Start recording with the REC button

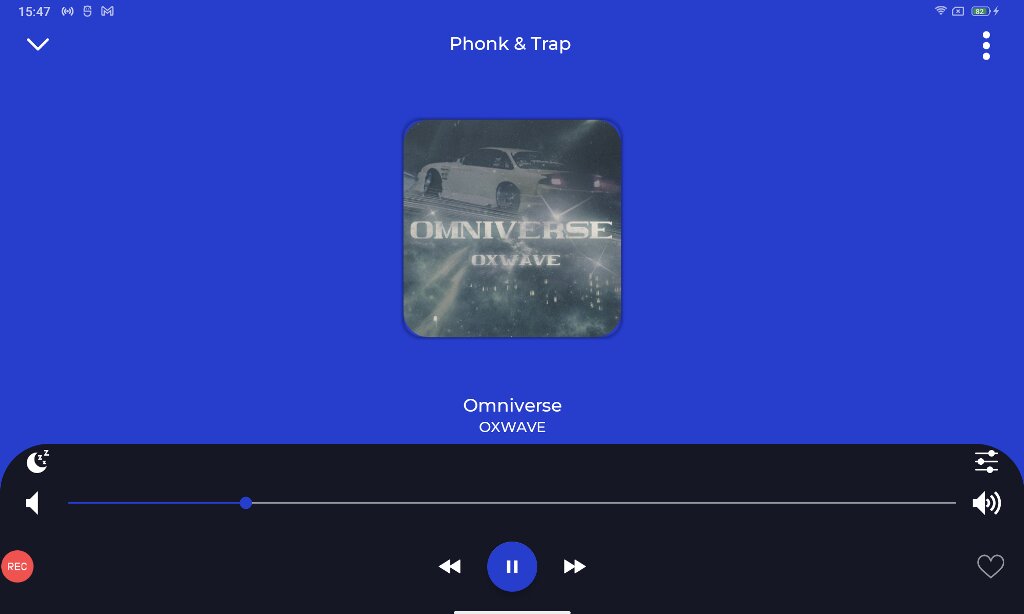(x=17, y=566)
